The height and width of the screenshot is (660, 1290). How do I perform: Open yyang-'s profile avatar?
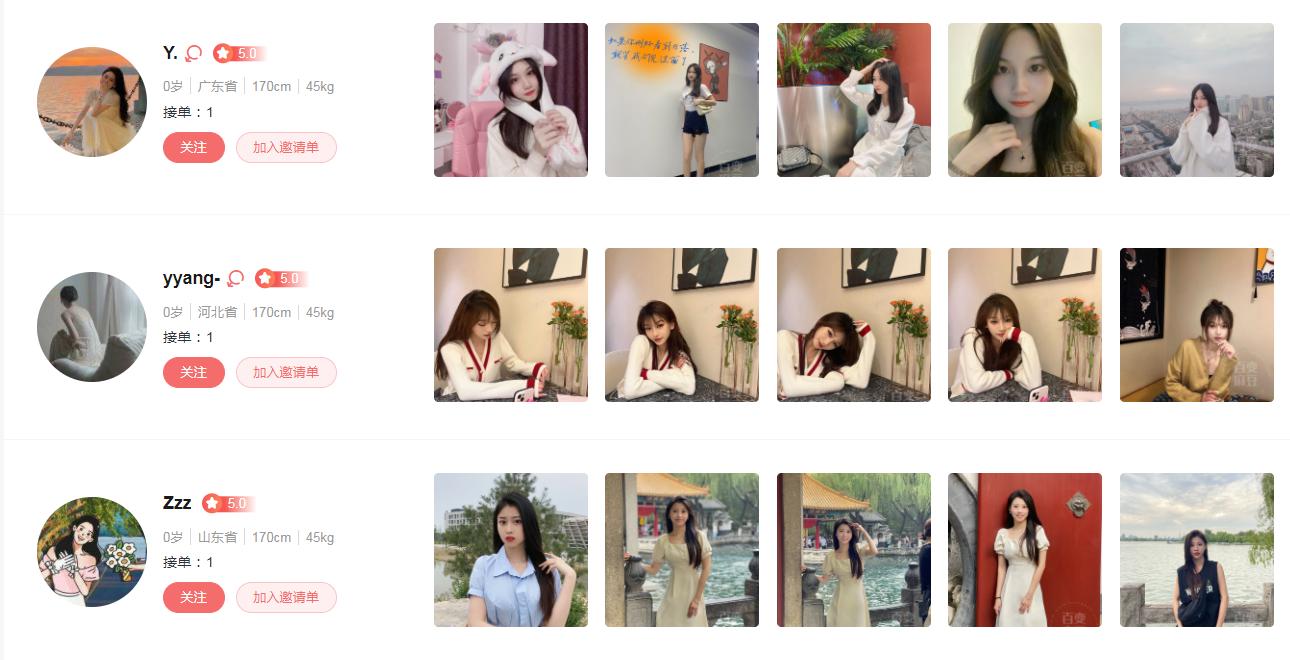click(92, 327)
